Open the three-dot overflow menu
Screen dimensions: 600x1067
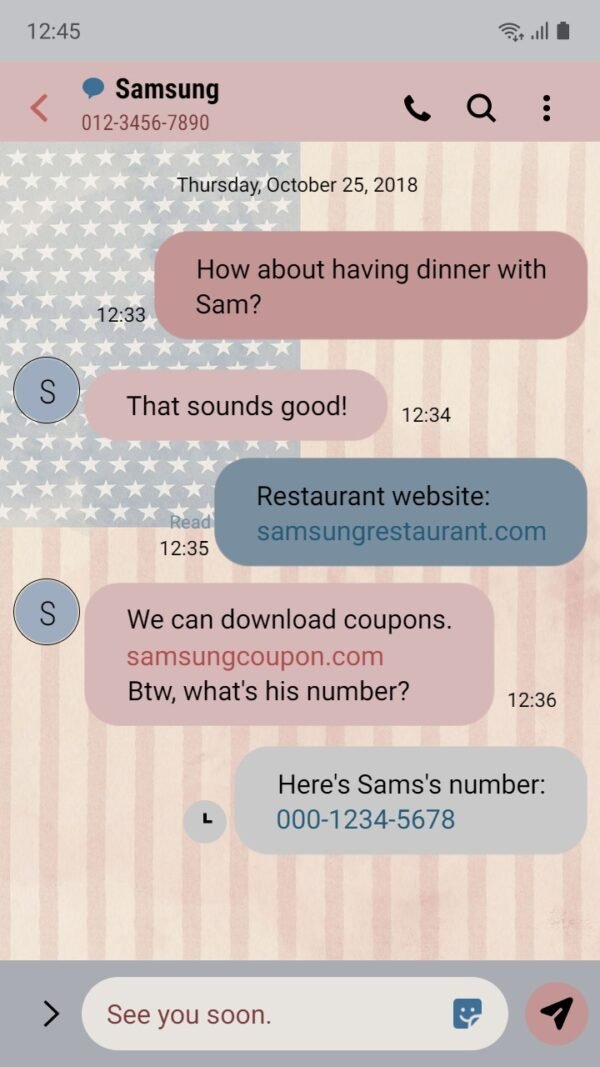click(546, 108)
